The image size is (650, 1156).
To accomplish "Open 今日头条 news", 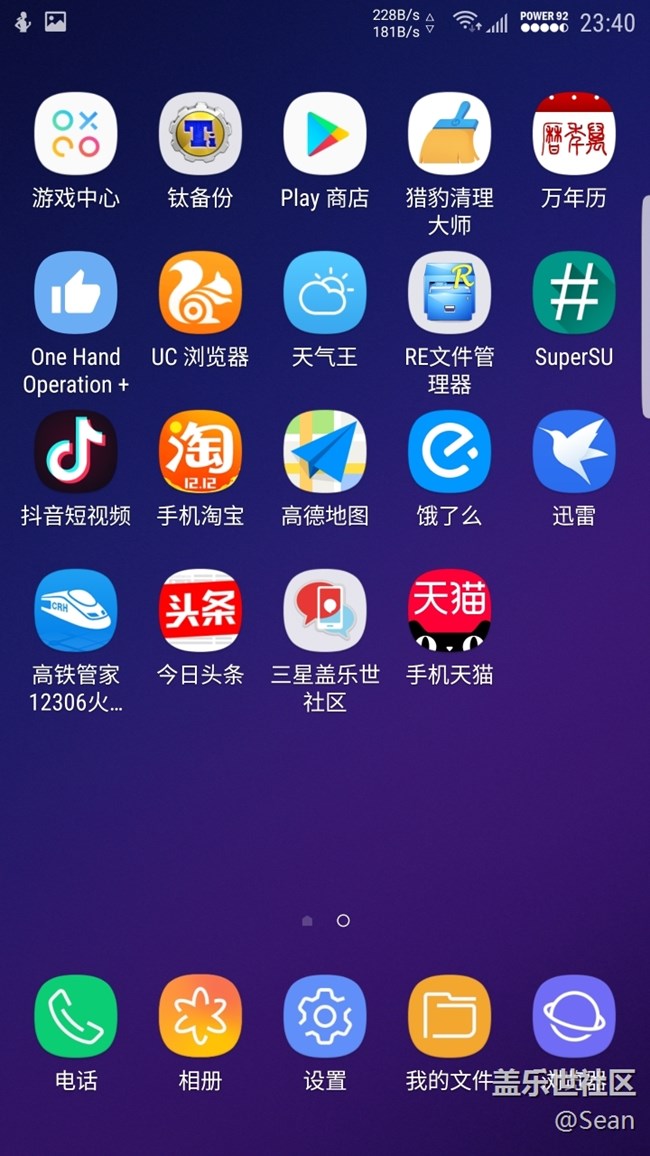I will (x=200, y=611).
